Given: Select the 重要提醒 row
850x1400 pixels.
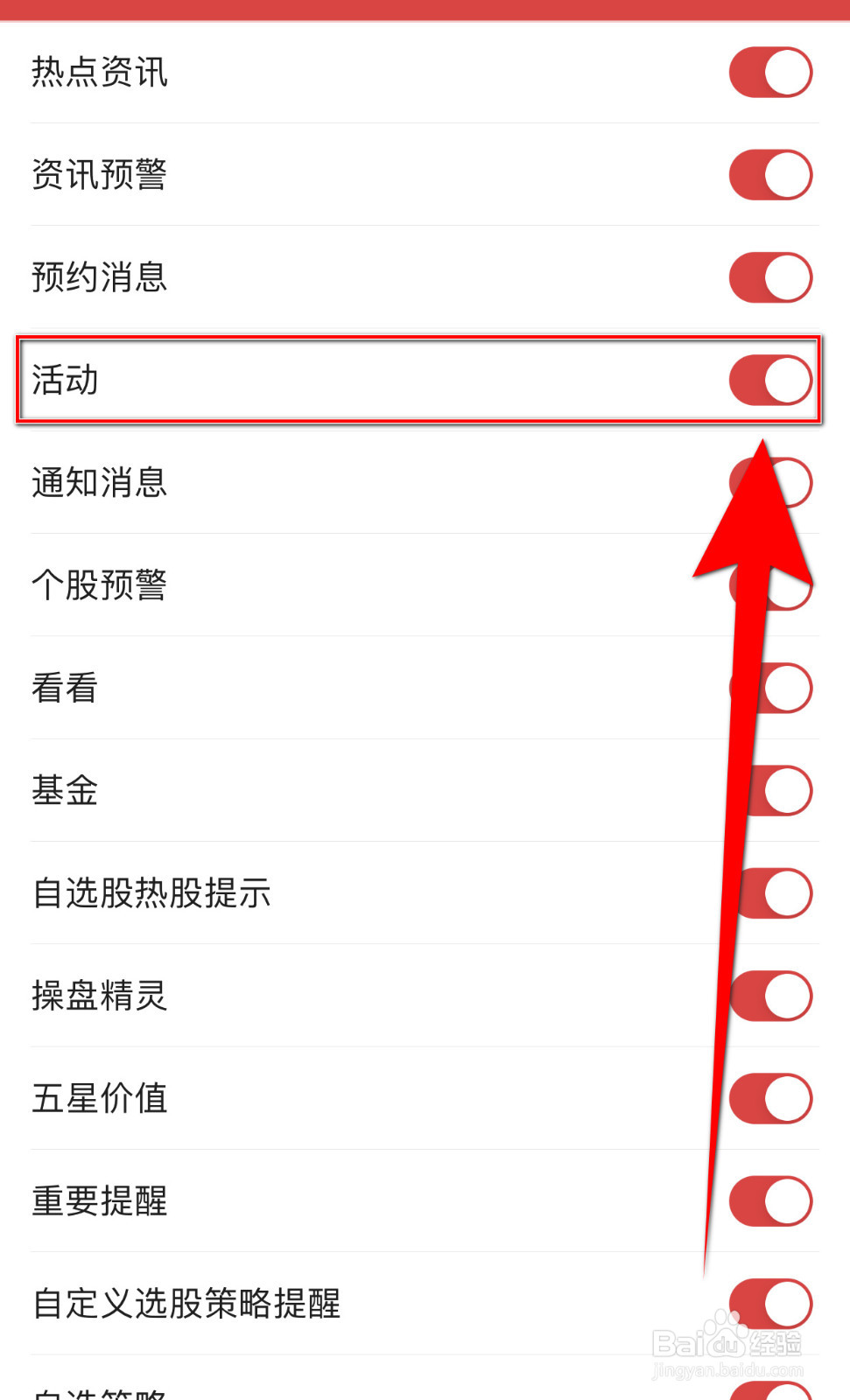Looking at the screenshot, I should 99,1200.
